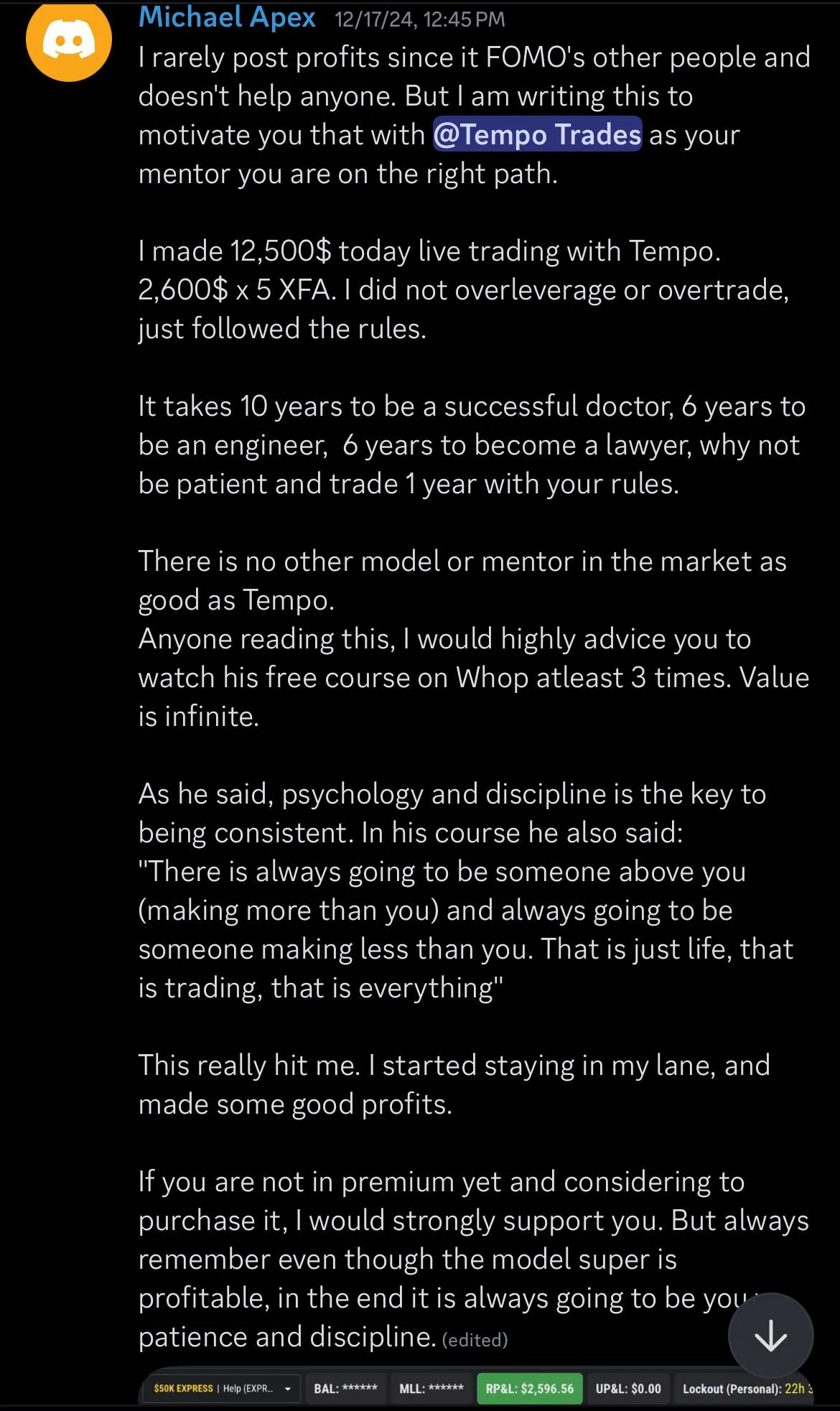Jump to latest messages with down arrow
The image size is (840, 1411).
(x=770, y=1336)
